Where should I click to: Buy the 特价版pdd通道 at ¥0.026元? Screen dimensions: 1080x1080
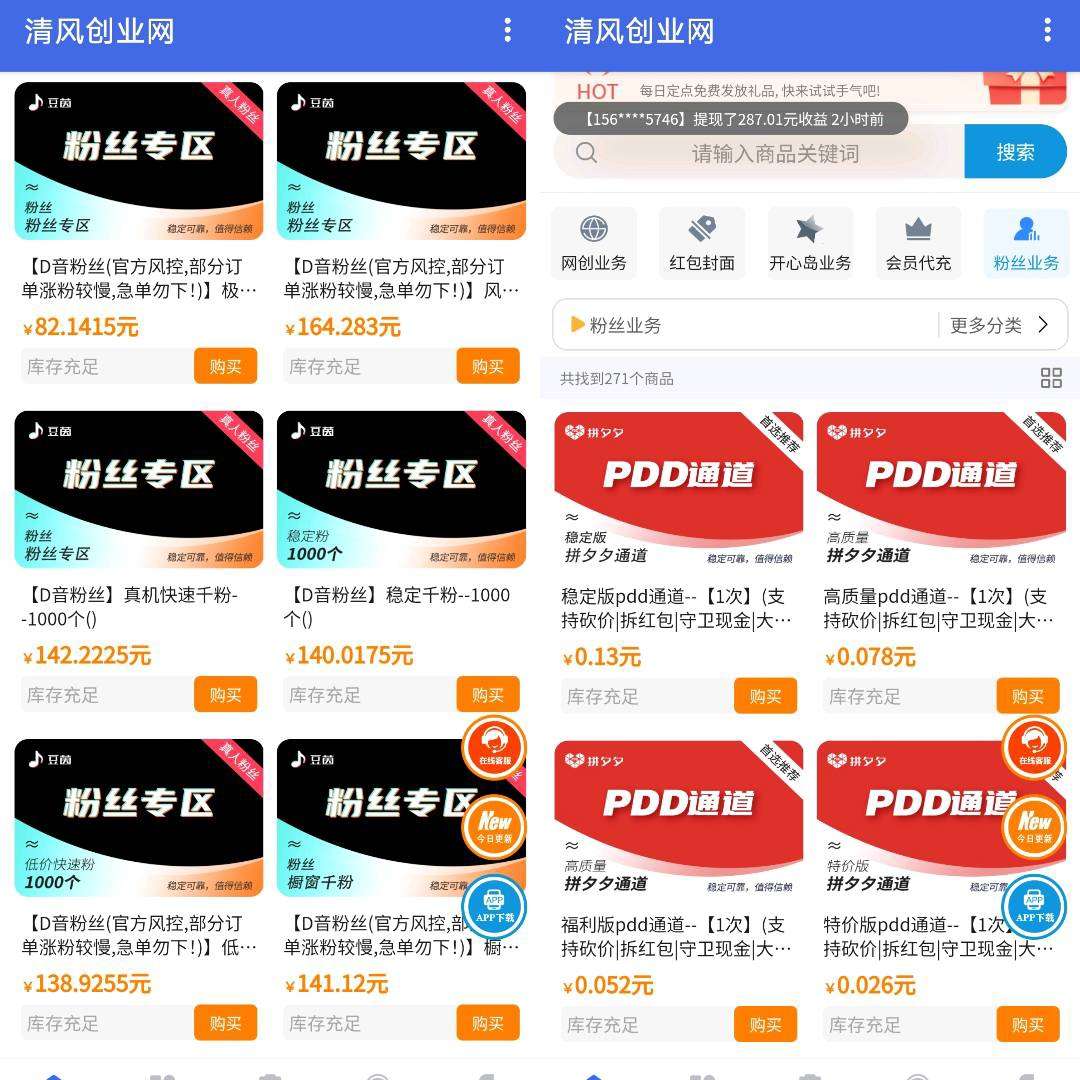click(x=1027, y=1024)
